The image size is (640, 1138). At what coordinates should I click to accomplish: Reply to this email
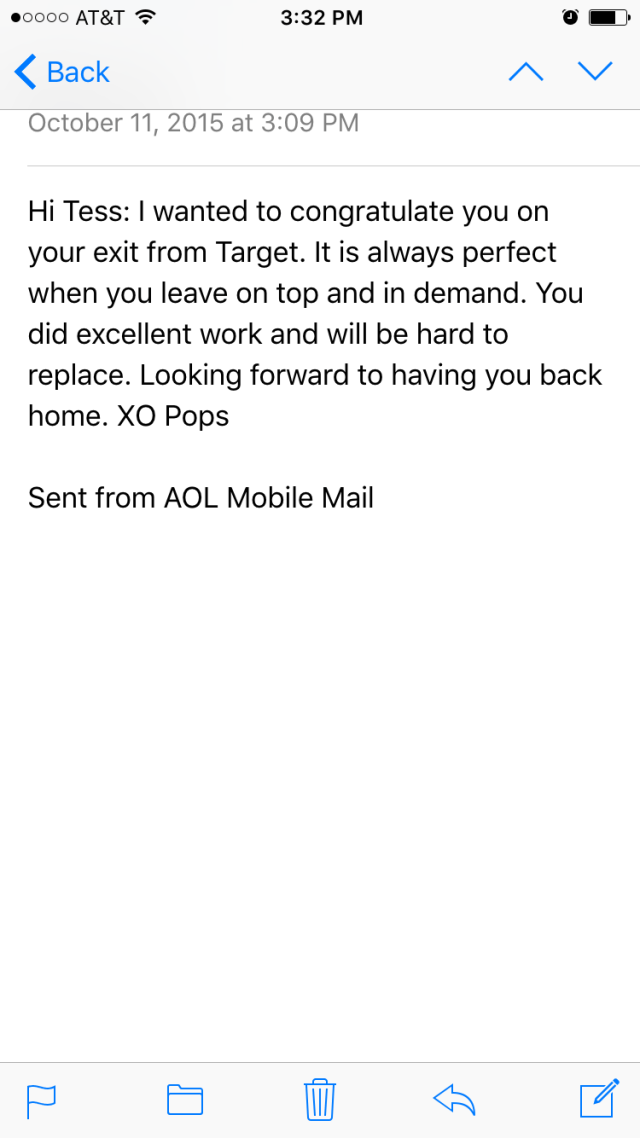pos(454,1099)
